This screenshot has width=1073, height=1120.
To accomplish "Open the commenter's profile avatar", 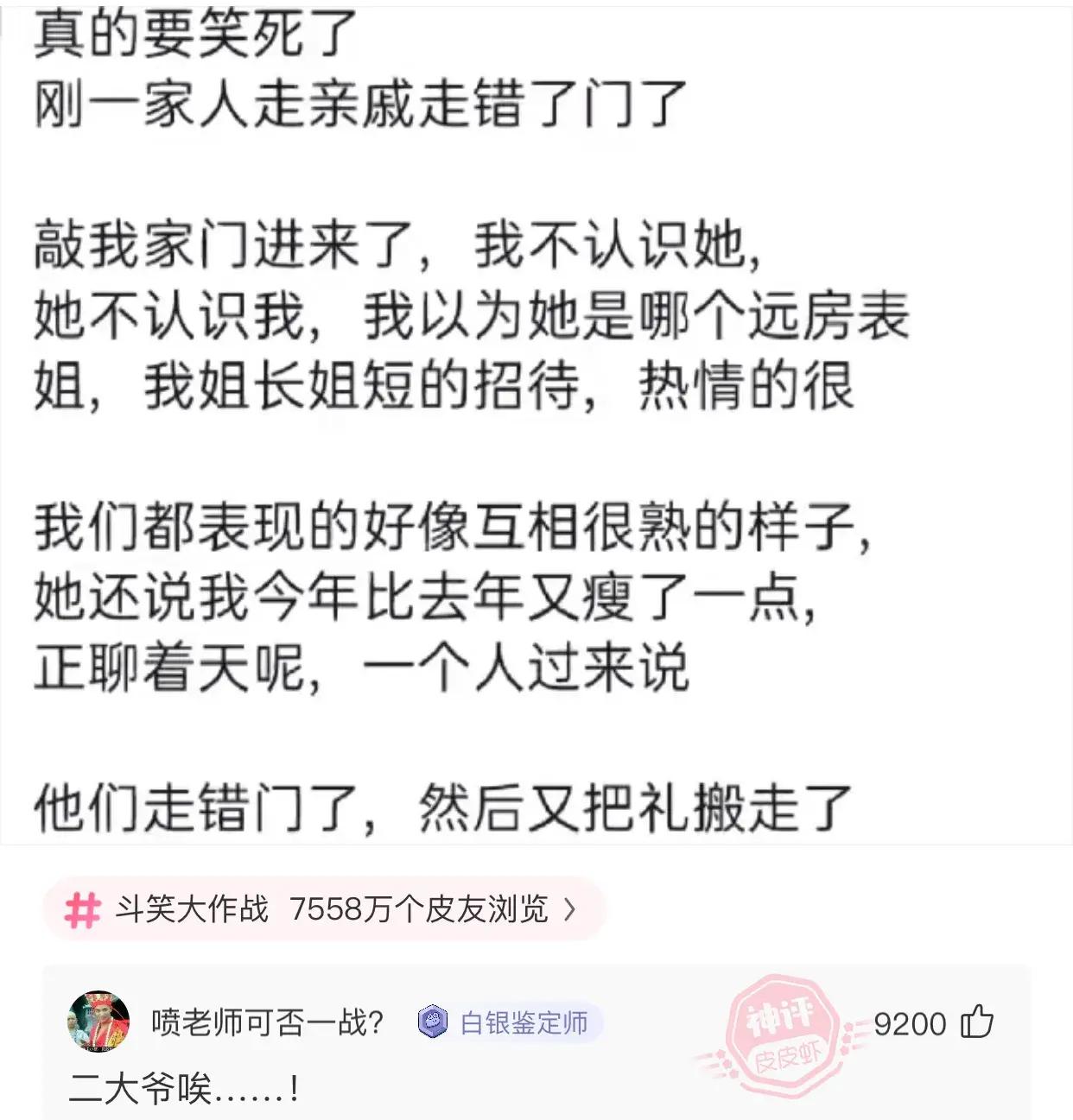I will 98,1022.
